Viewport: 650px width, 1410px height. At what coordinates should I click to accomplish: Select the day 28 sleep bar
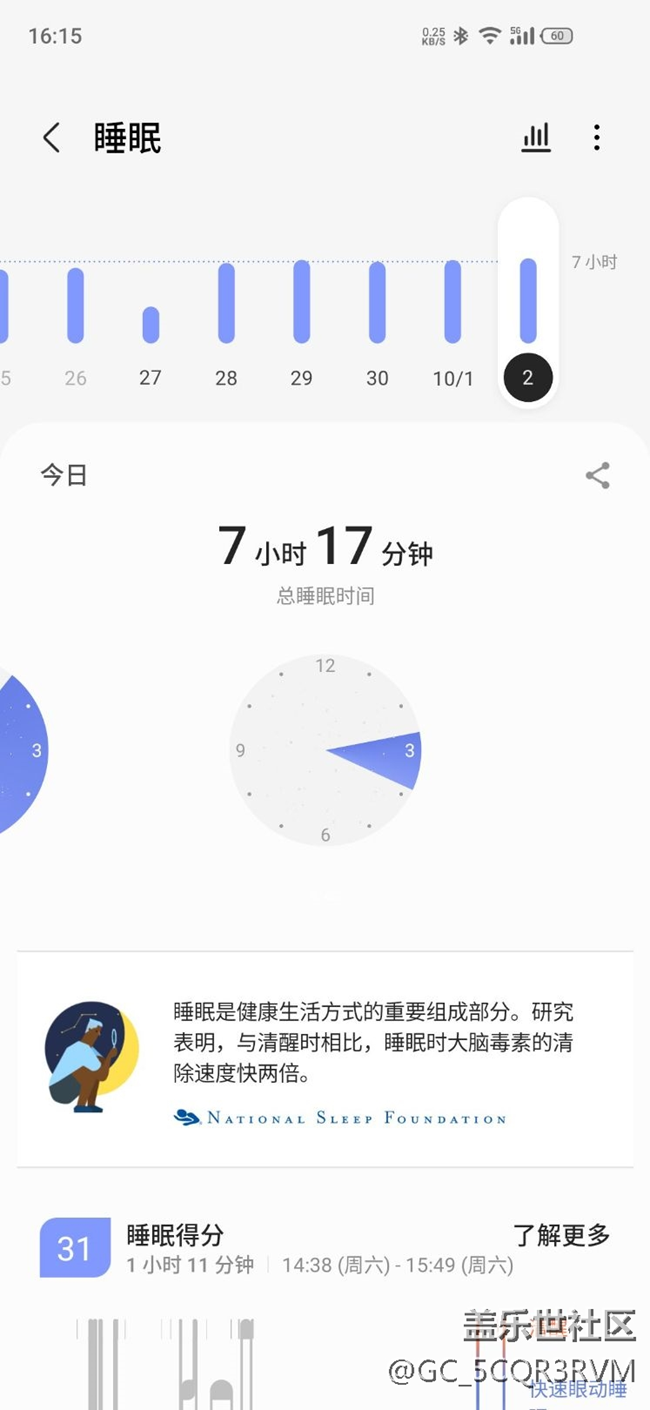pyautogui.click(x=226, y=303)
